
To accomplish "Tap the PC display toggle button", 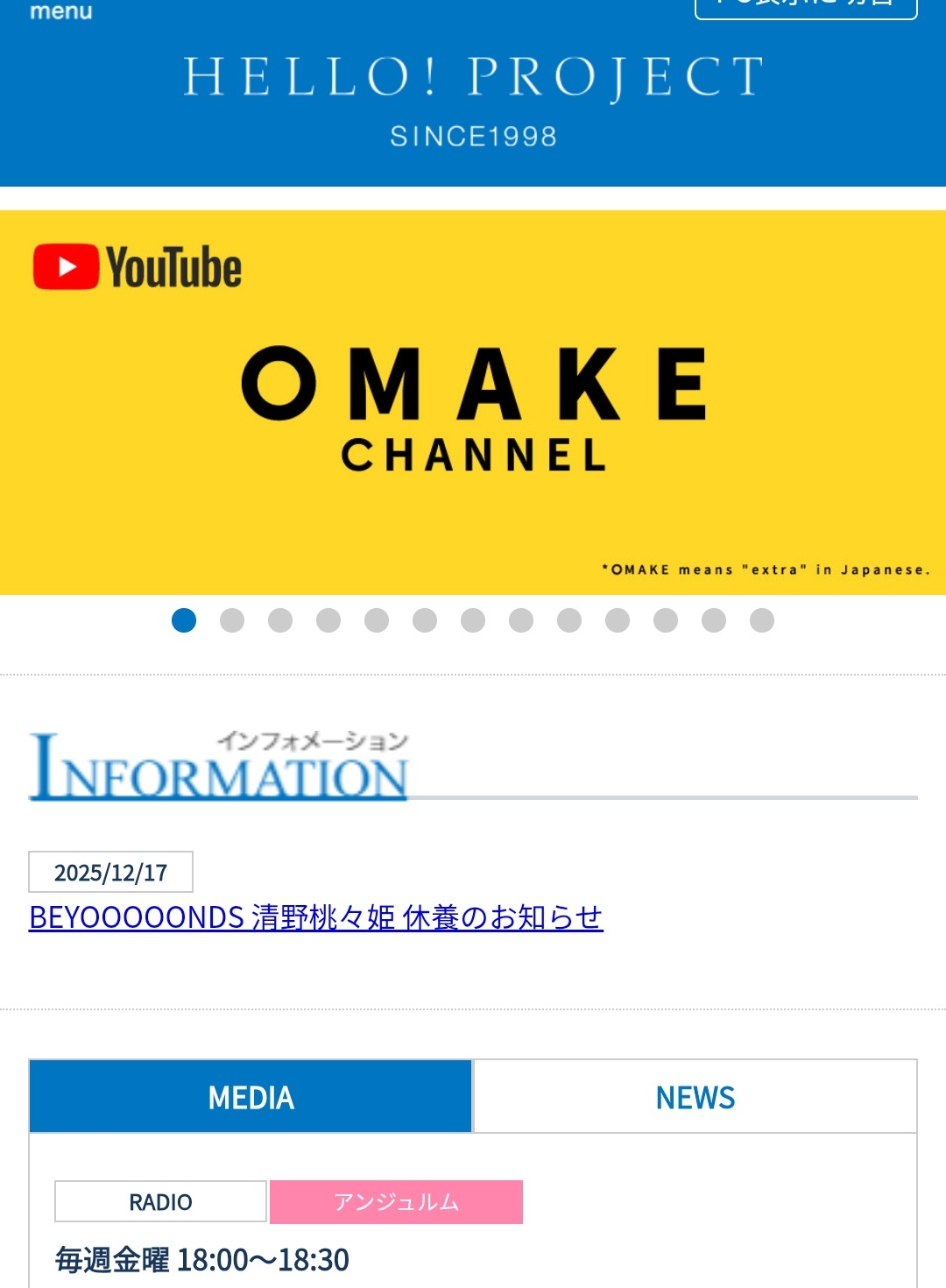I will (x=805, y=7).
